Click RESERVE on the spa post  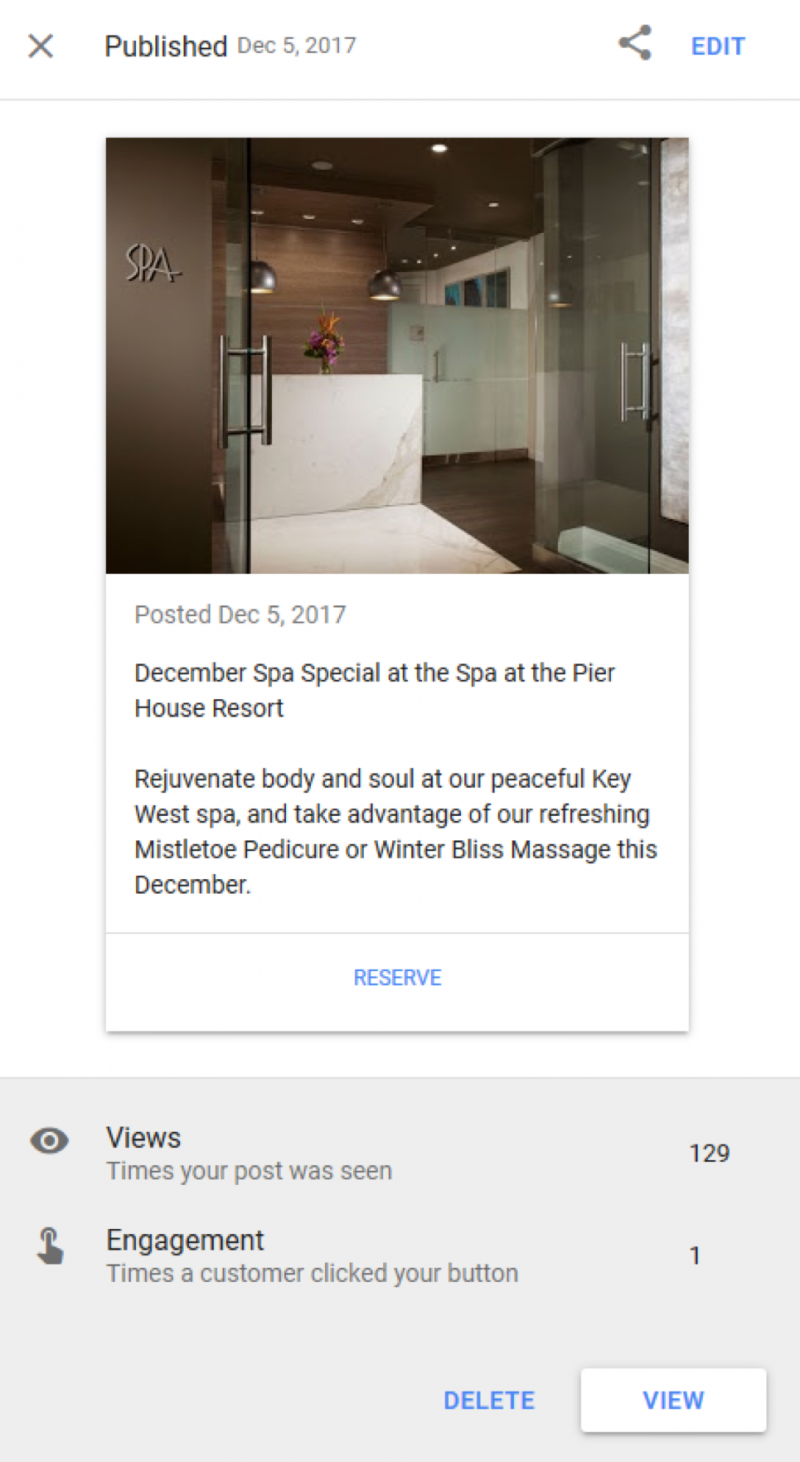[397, 977]
